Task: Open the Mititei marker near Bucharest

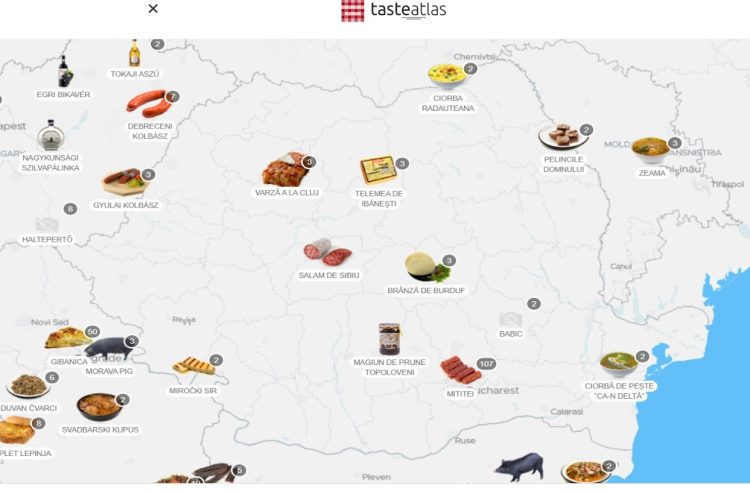Action: click(x=460, y=369)
